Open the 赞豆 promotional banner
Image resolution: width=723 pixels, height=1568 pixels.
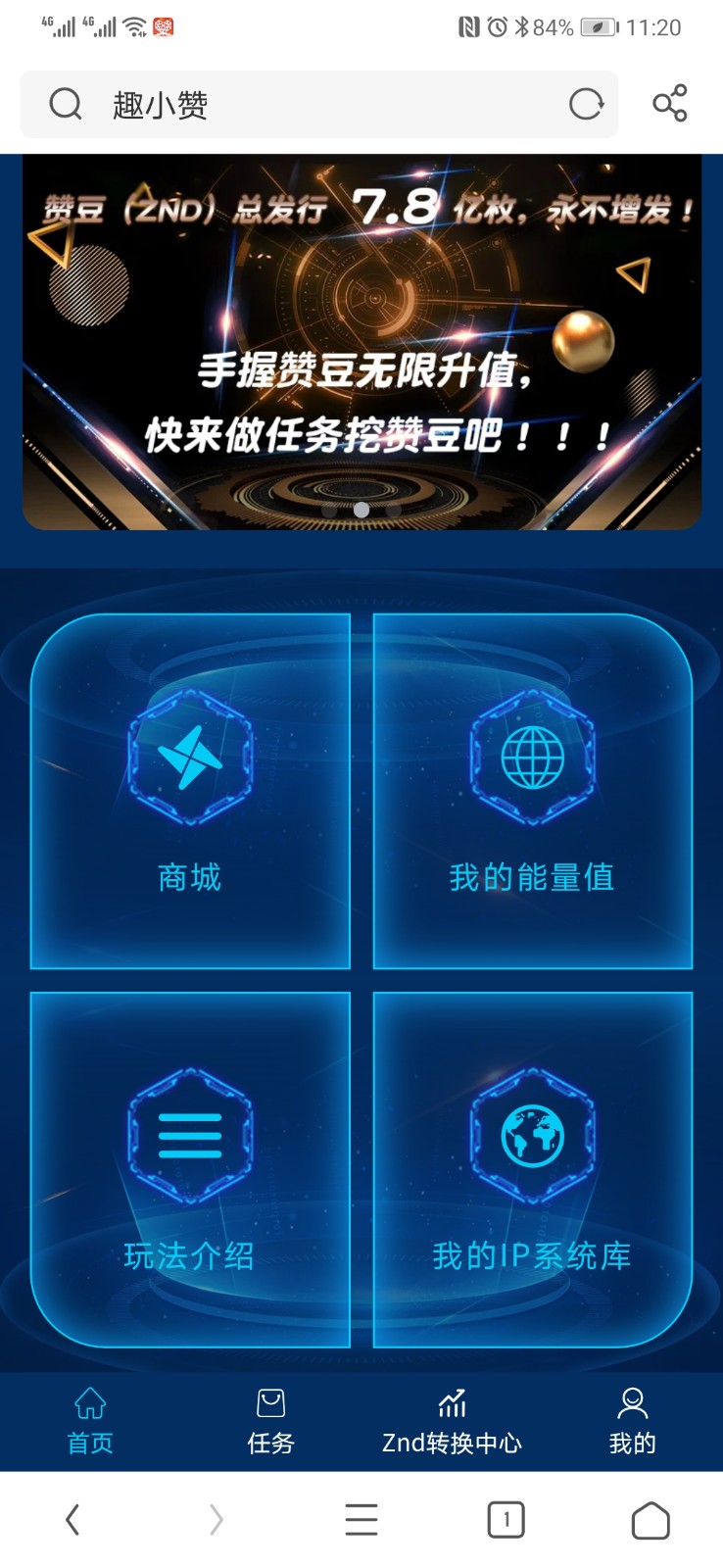click(361, 341)
